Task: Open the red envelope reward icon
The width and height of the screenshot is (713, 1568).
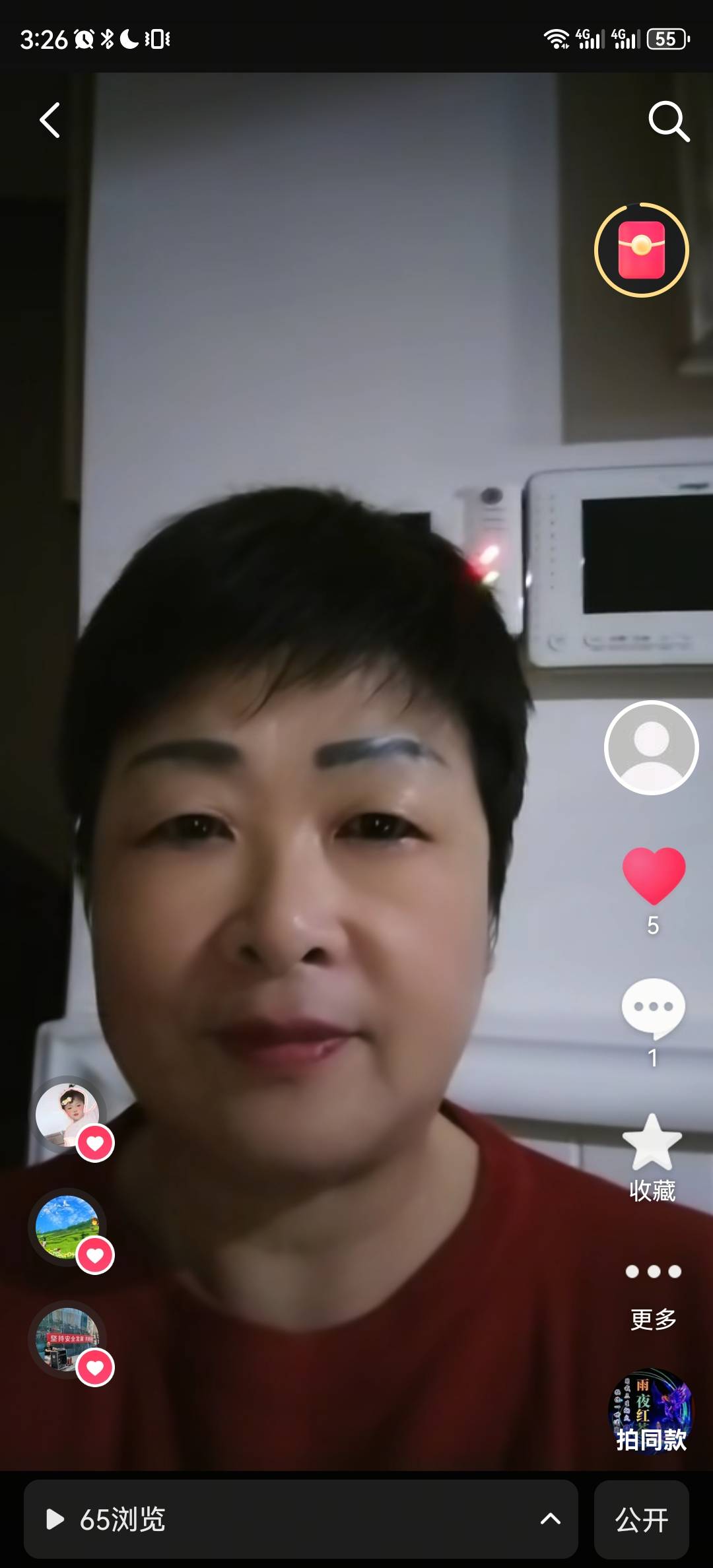Action: click(x=641, y=250)
